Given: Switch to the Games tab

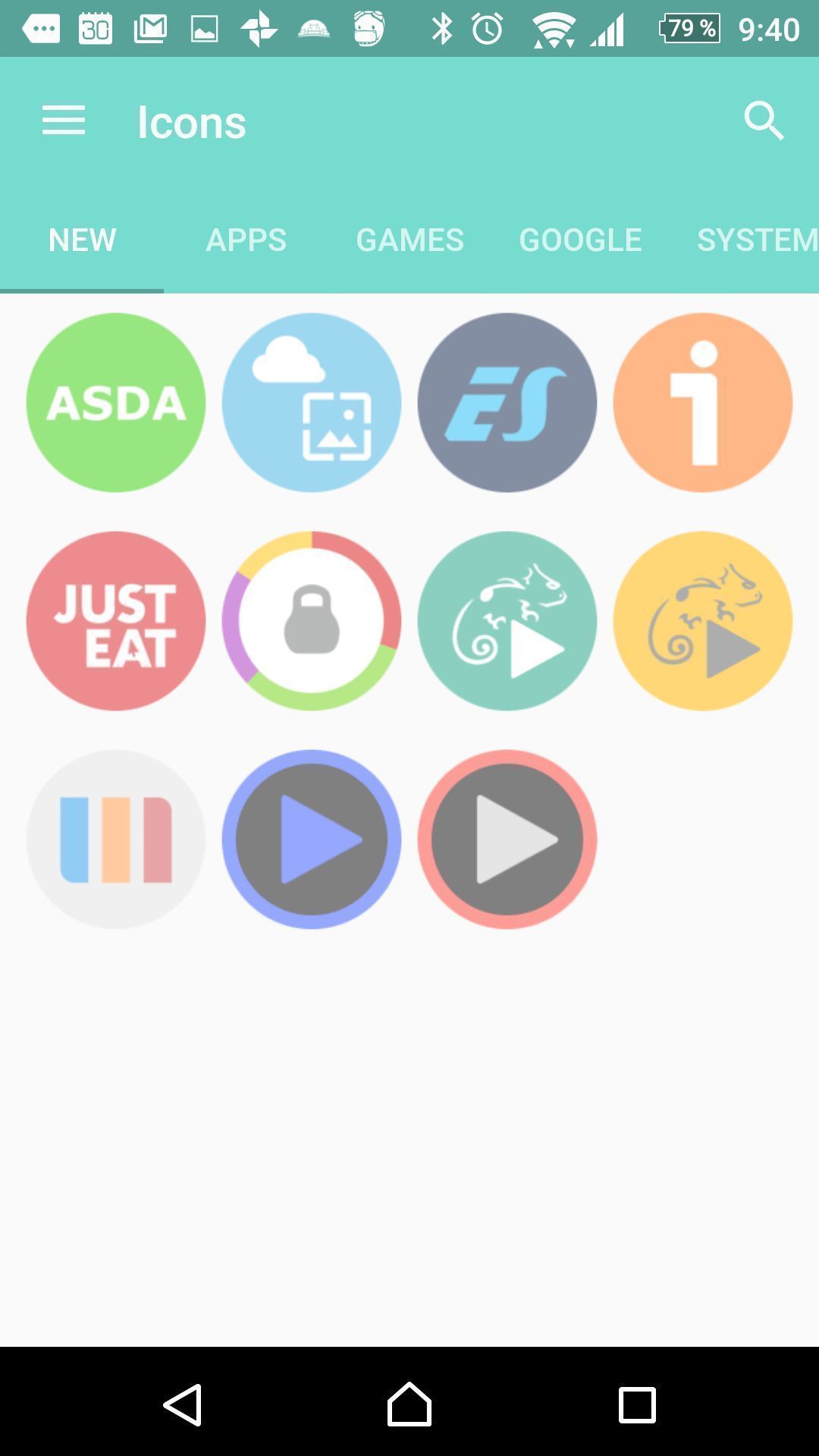Looking at the screenshot, I should 409,240.
